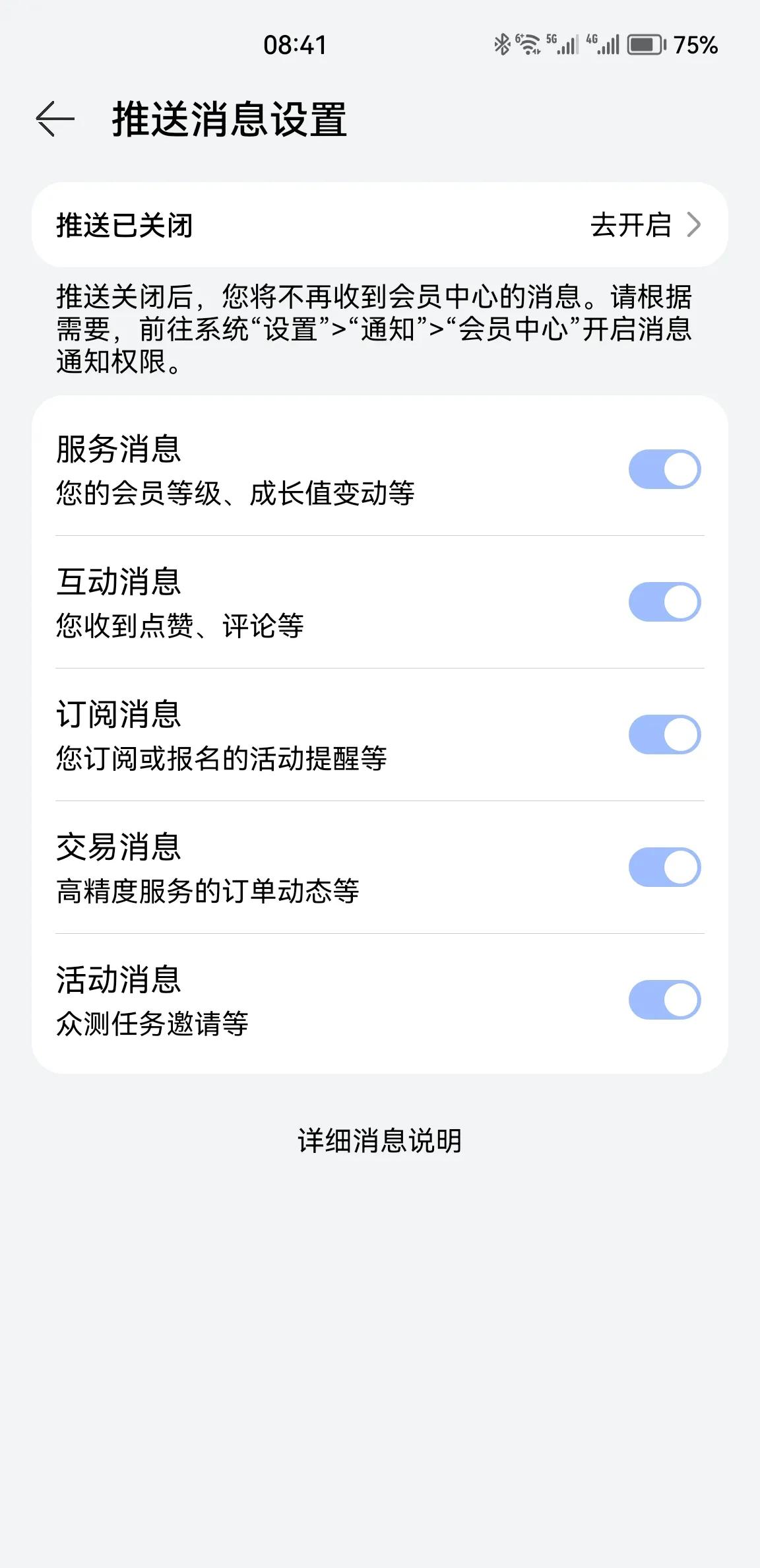760x1568 pixels.
Task: Turn off the 互动消息 switch
Action: (664, 602)
